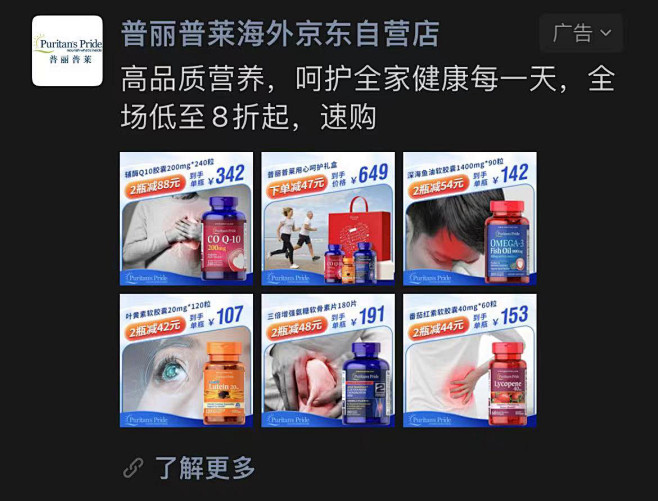Open the 649 gift box product image
The width and height of the screenshot is (658, 501).
(328, 219)
